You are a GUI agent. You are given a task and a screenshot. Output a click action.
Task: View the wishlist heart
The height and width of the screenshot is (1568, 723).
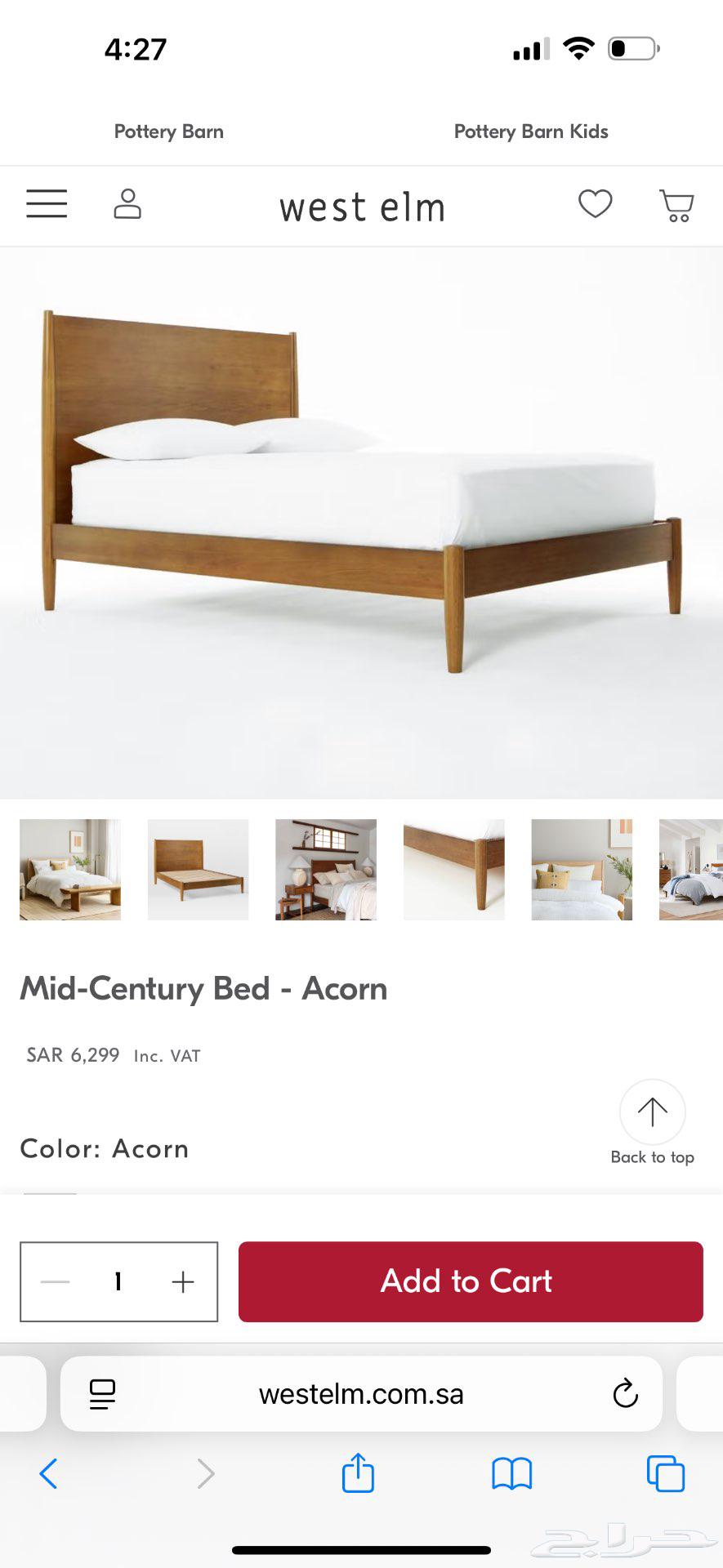(x=595, y=204)
